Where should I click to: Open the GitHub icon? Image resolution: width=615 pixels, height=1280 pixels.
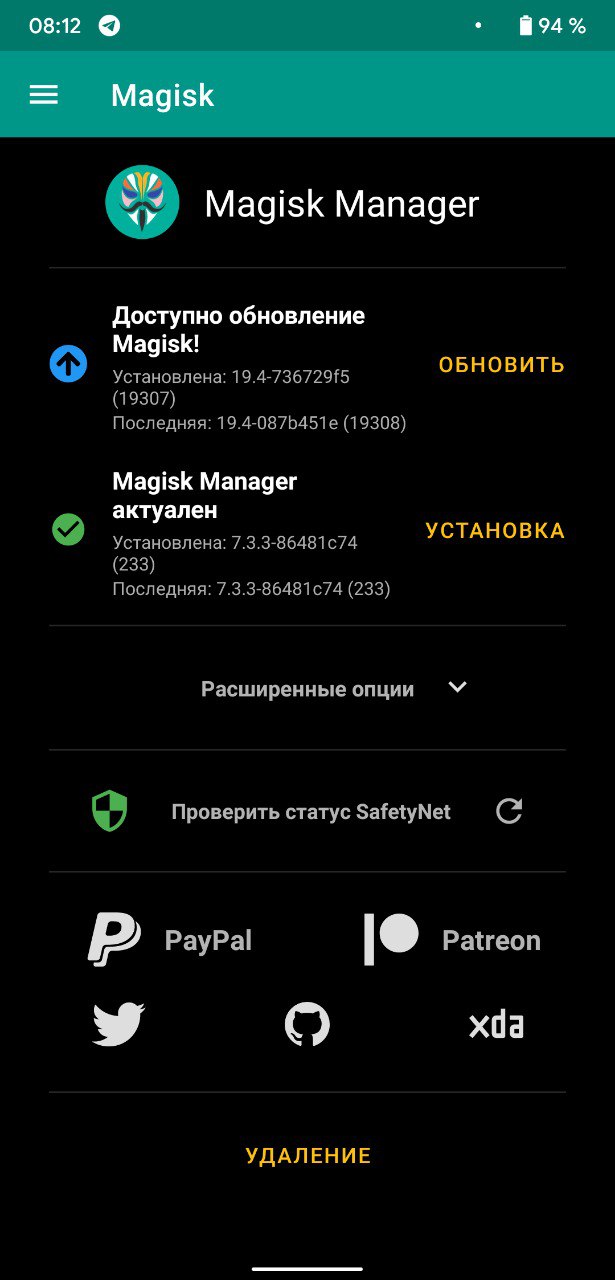(x=307, y=1025)
